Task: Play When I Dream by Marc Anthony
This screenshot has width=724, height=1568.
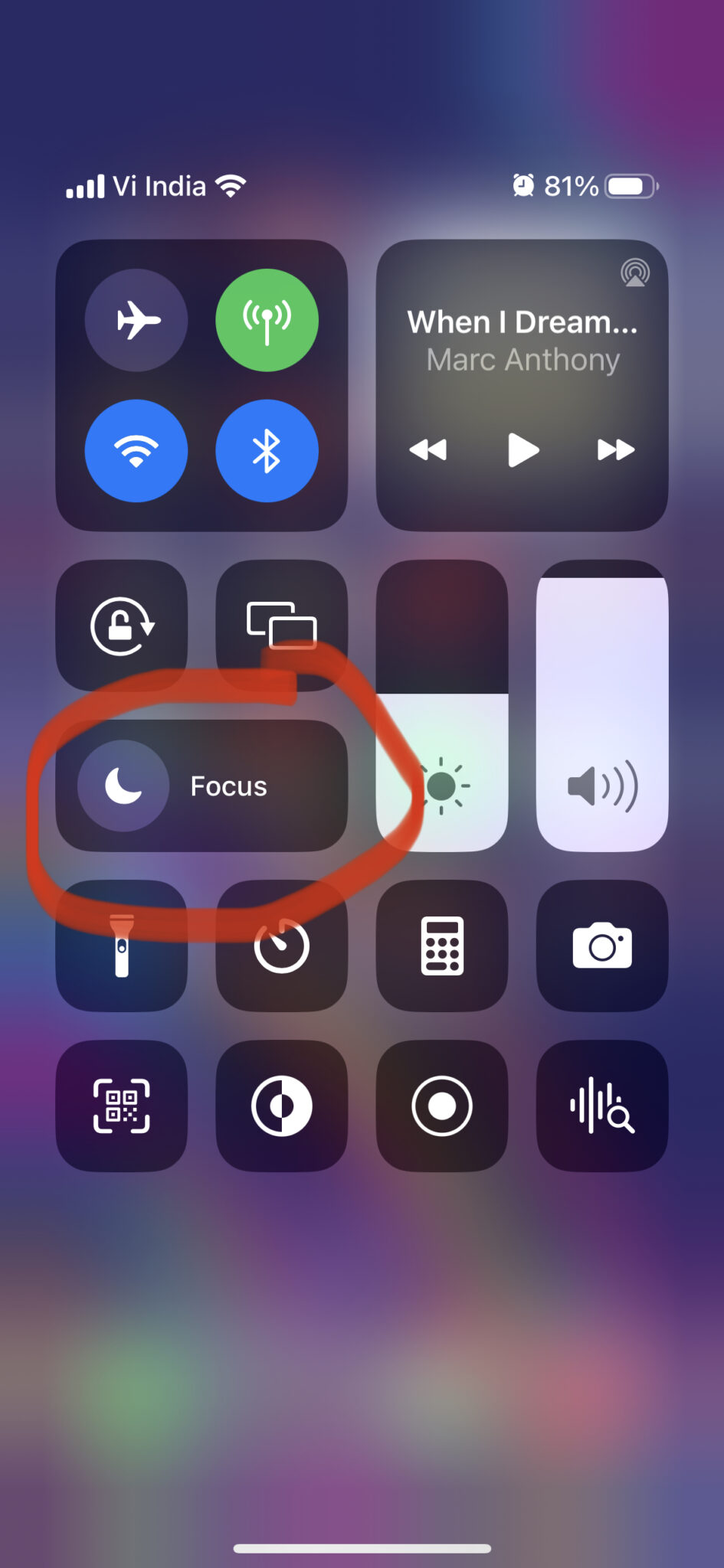Action: click(523, 449)
